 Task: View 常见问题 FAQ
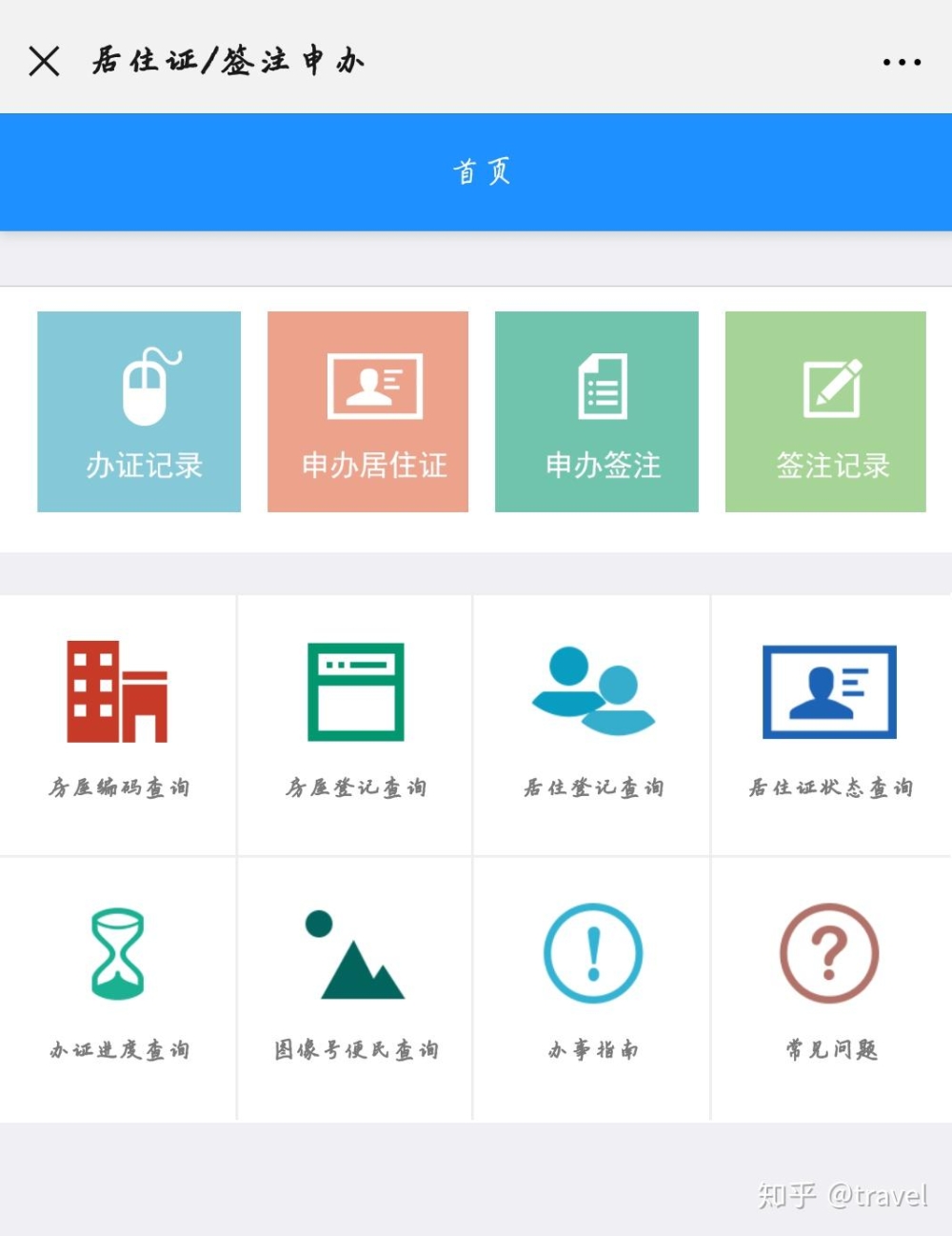pos(830,986)
